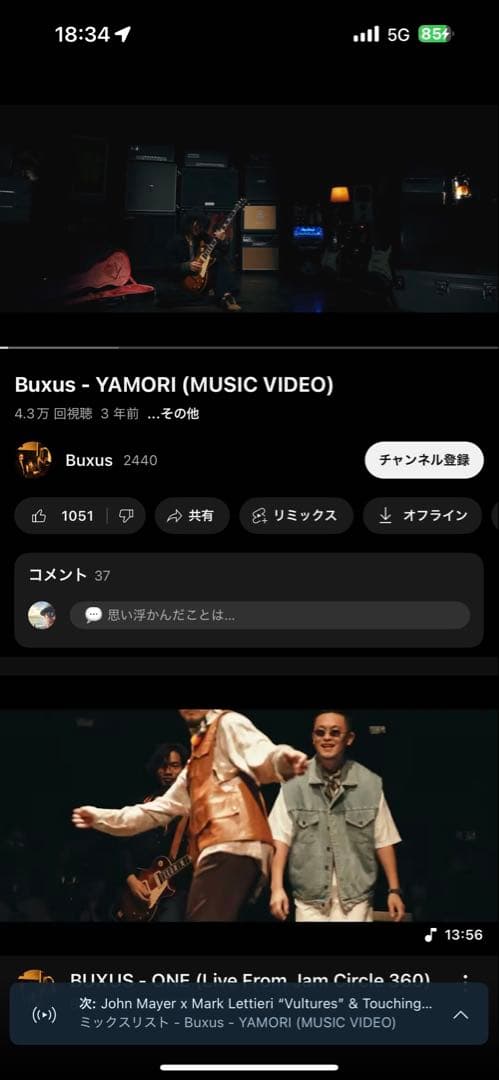Like the YAMORI video
The width and height of the screenshot is (499, 1080).
(61, 516)
